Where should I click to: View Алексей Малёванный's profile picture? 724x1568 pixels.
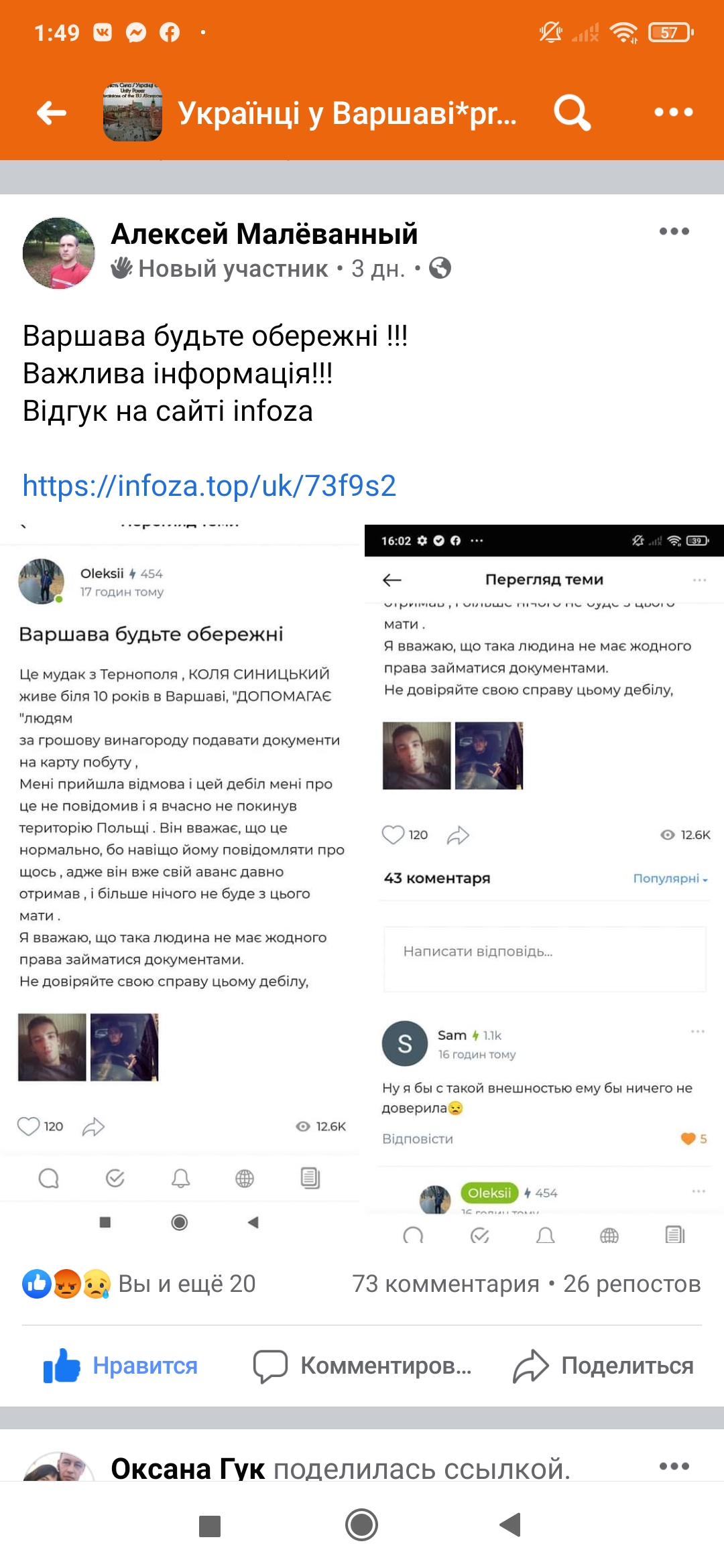pos(59,253)
